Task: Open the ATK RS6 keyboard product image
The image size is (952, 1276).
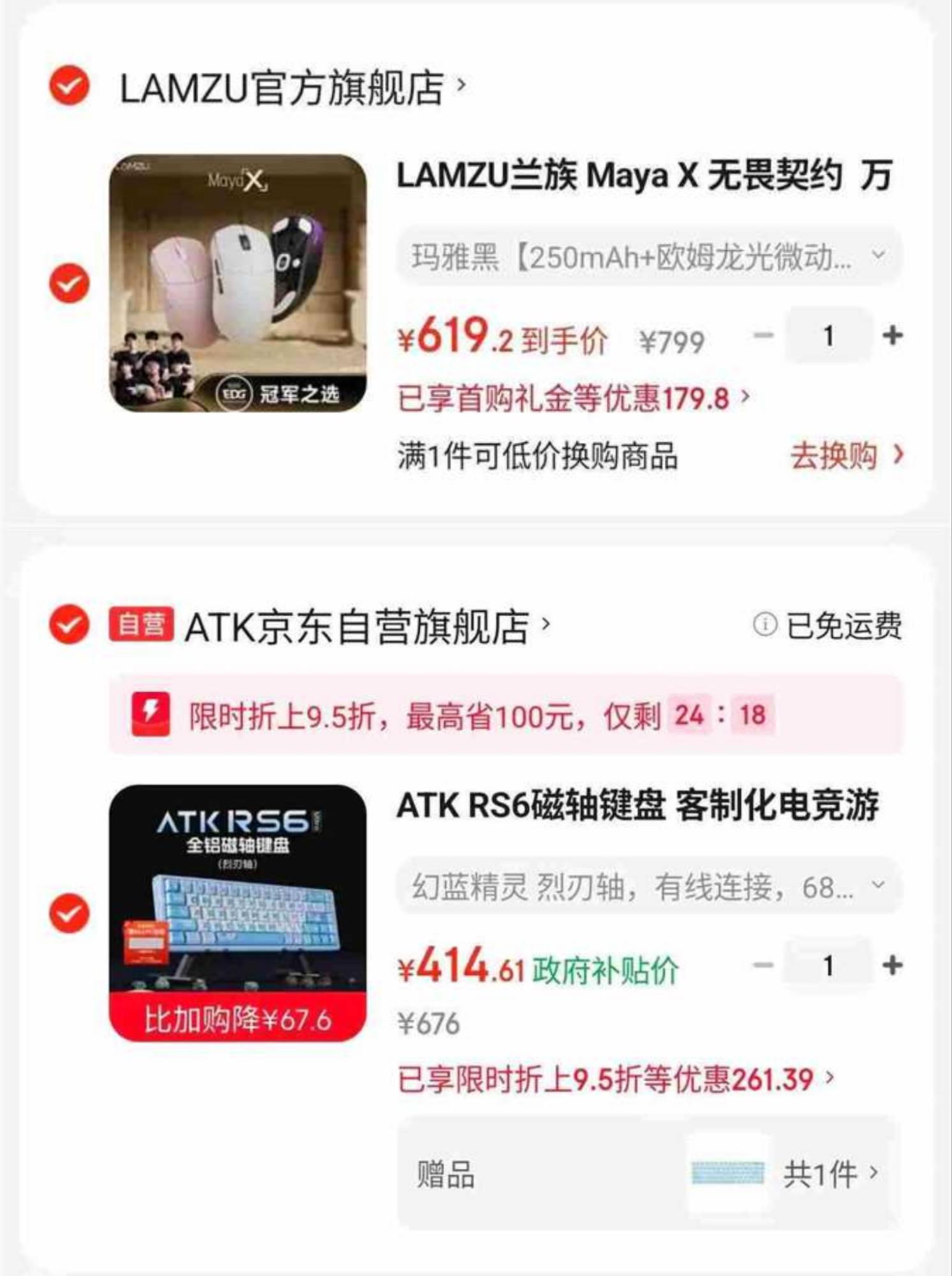Action: point(238,913)
